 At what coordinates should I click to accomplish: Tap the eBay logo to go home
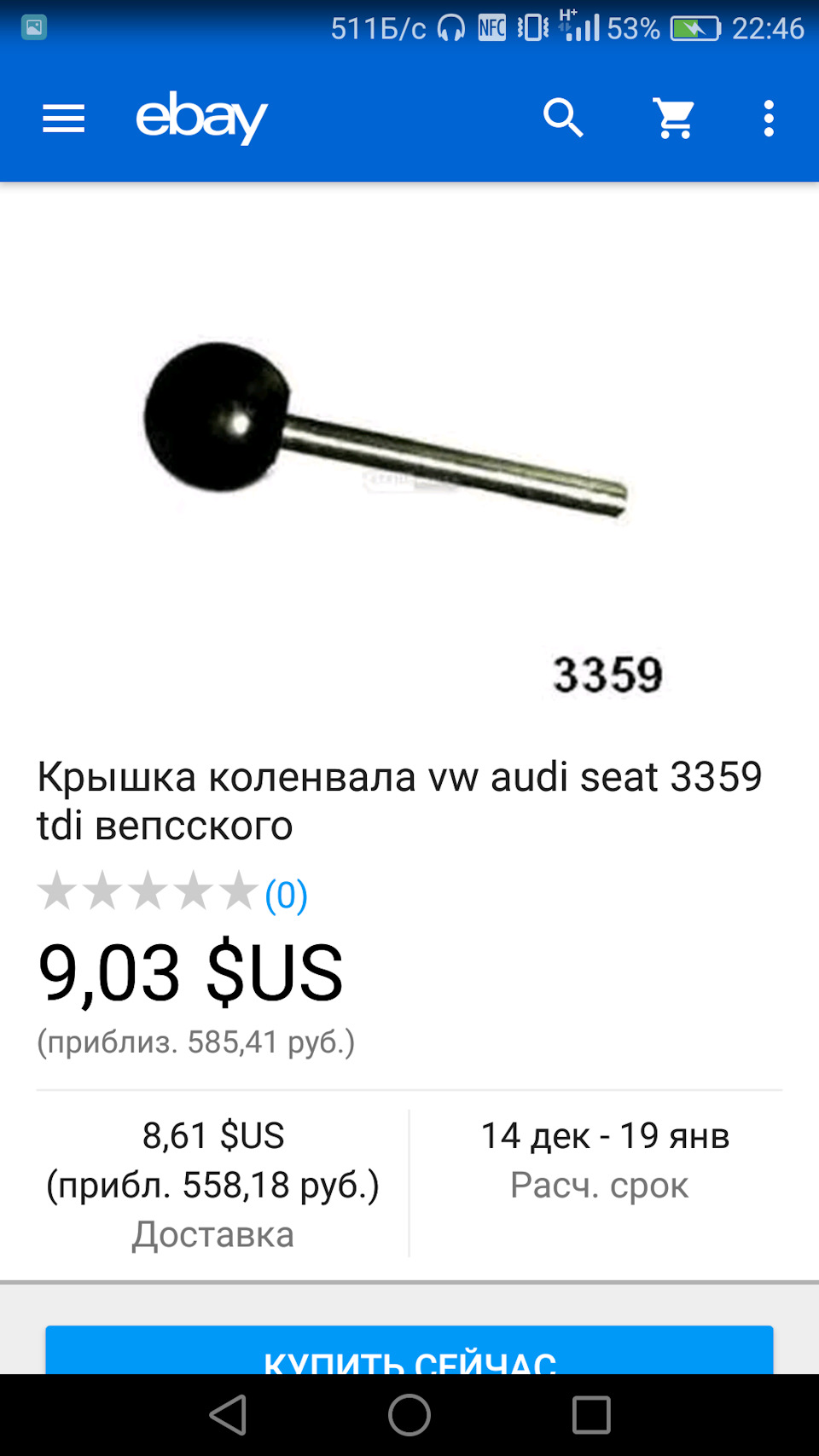203,119
